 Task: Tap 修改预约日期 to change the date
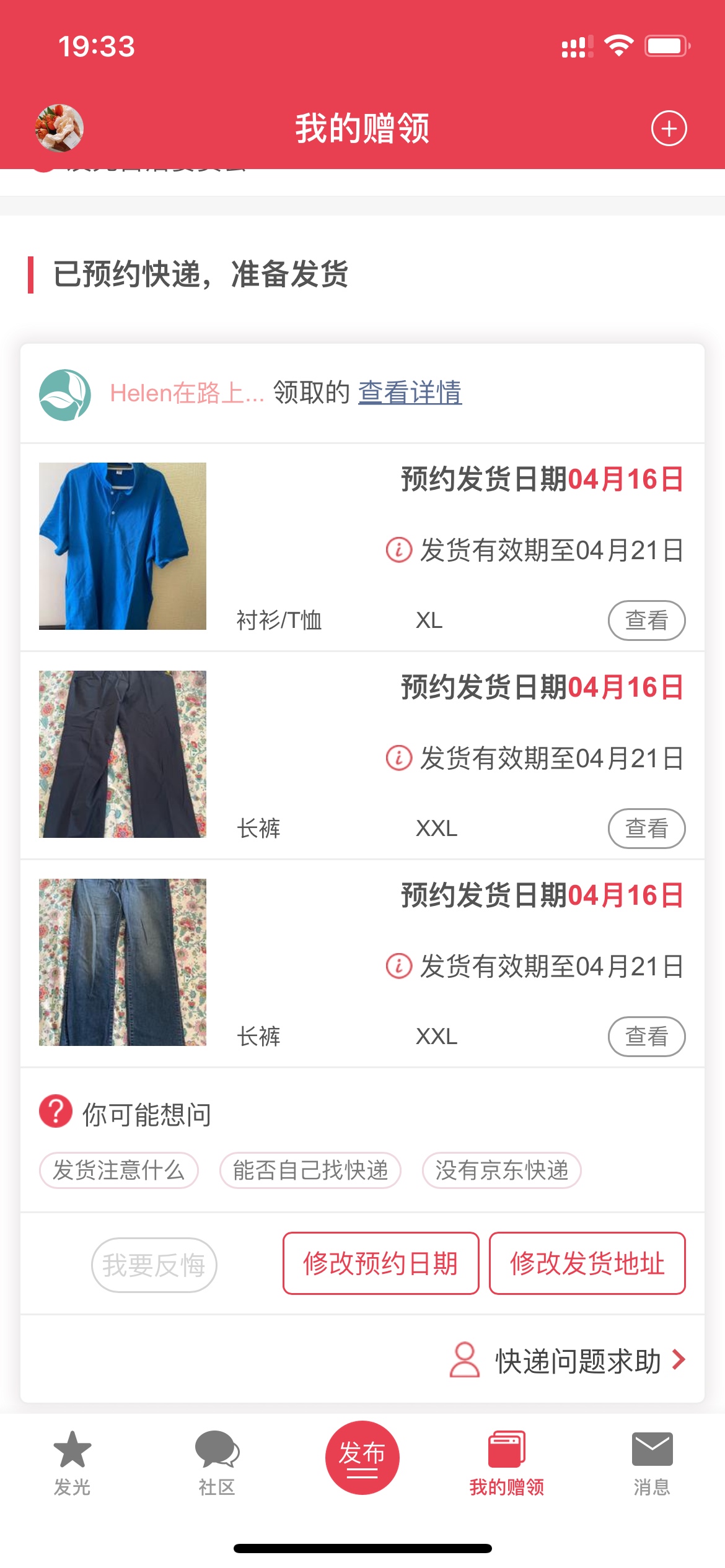pyautogui.click(x=380, y=1263)
